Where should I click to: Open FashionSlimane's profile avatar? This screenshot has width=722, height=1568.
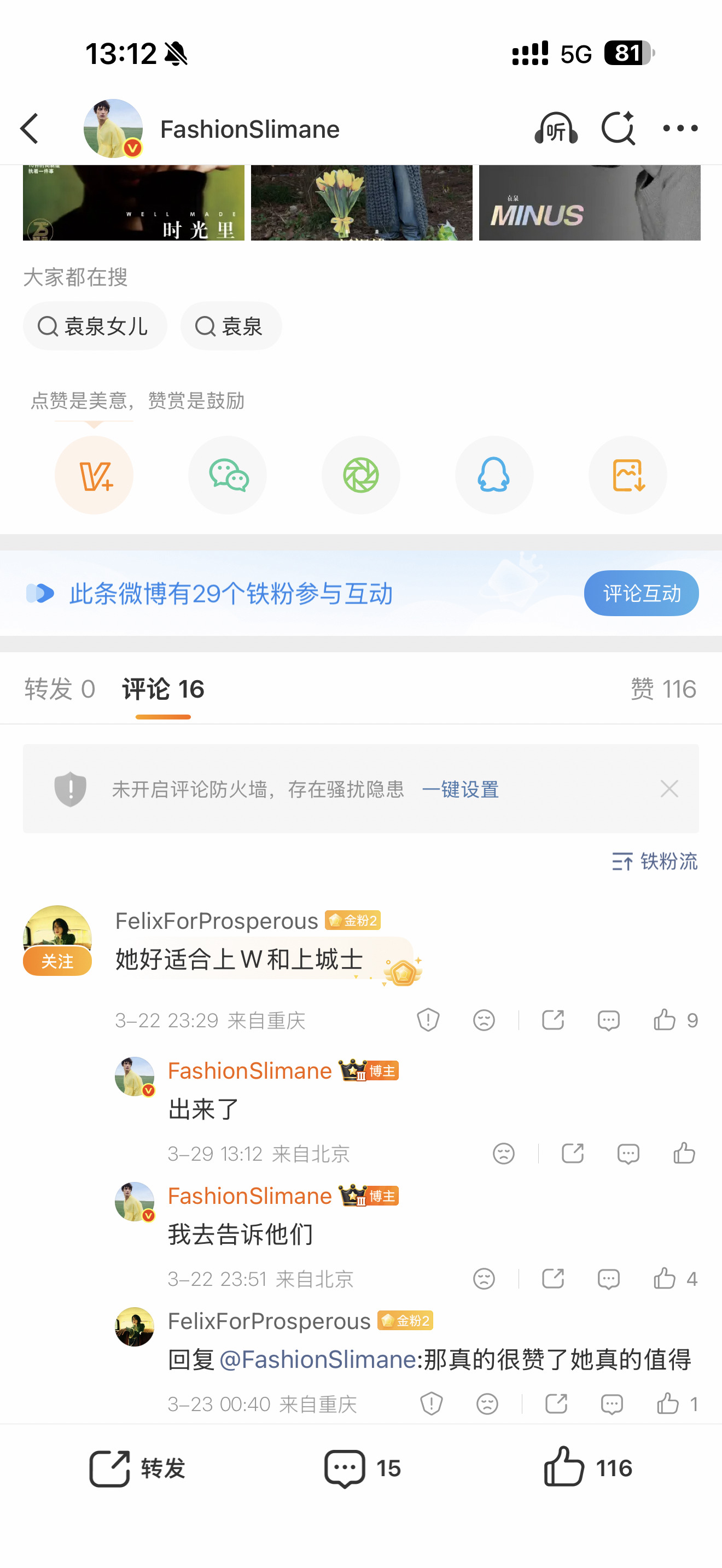point(113,128)
